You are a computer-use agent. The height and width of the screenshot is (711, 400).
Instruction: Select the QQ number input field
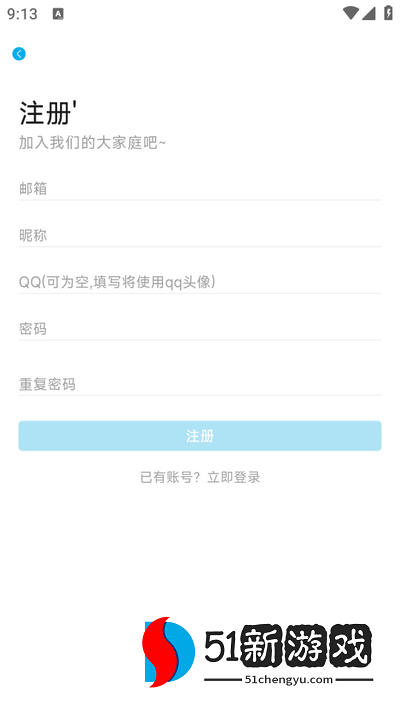(x=200, y=282)
